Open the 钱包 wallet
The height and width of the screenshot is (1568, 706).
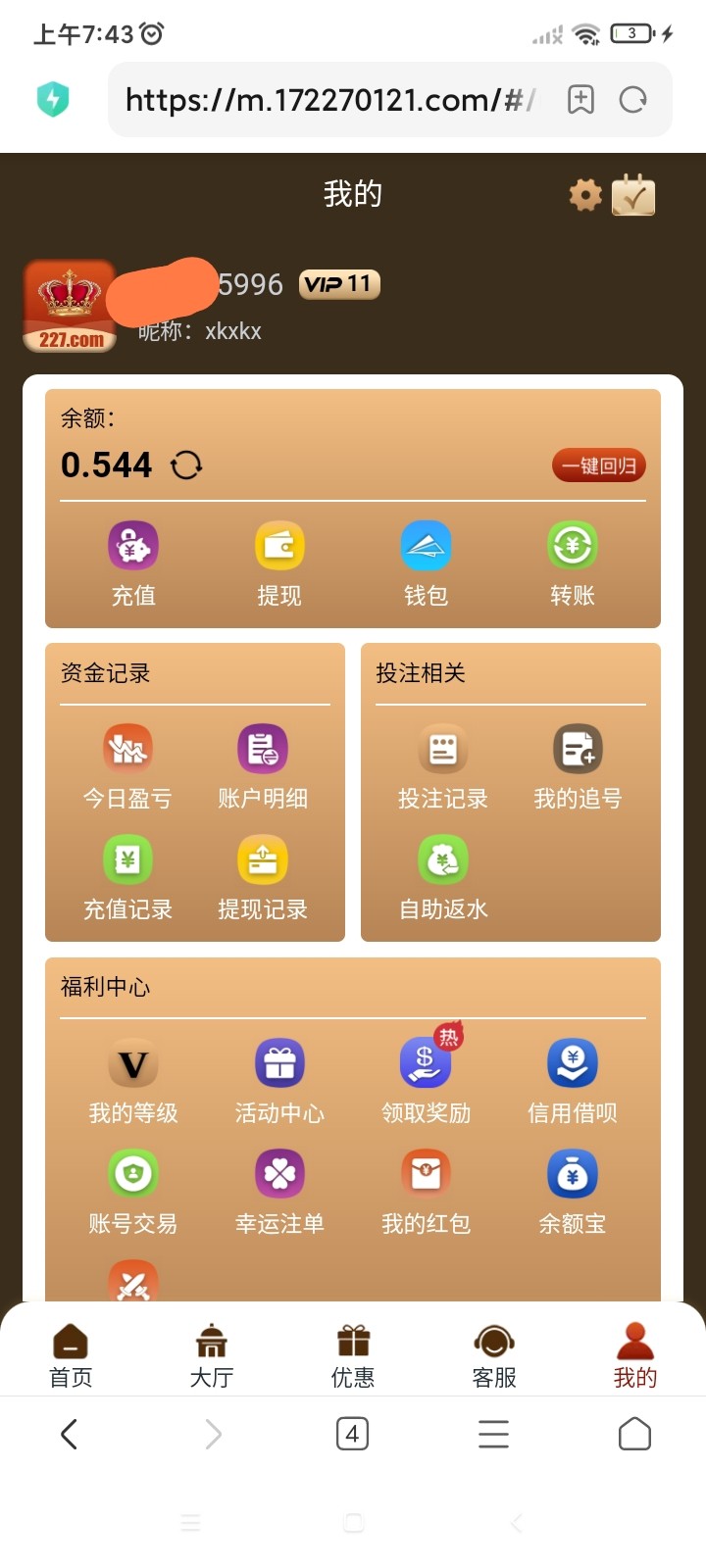coord(426,563)
